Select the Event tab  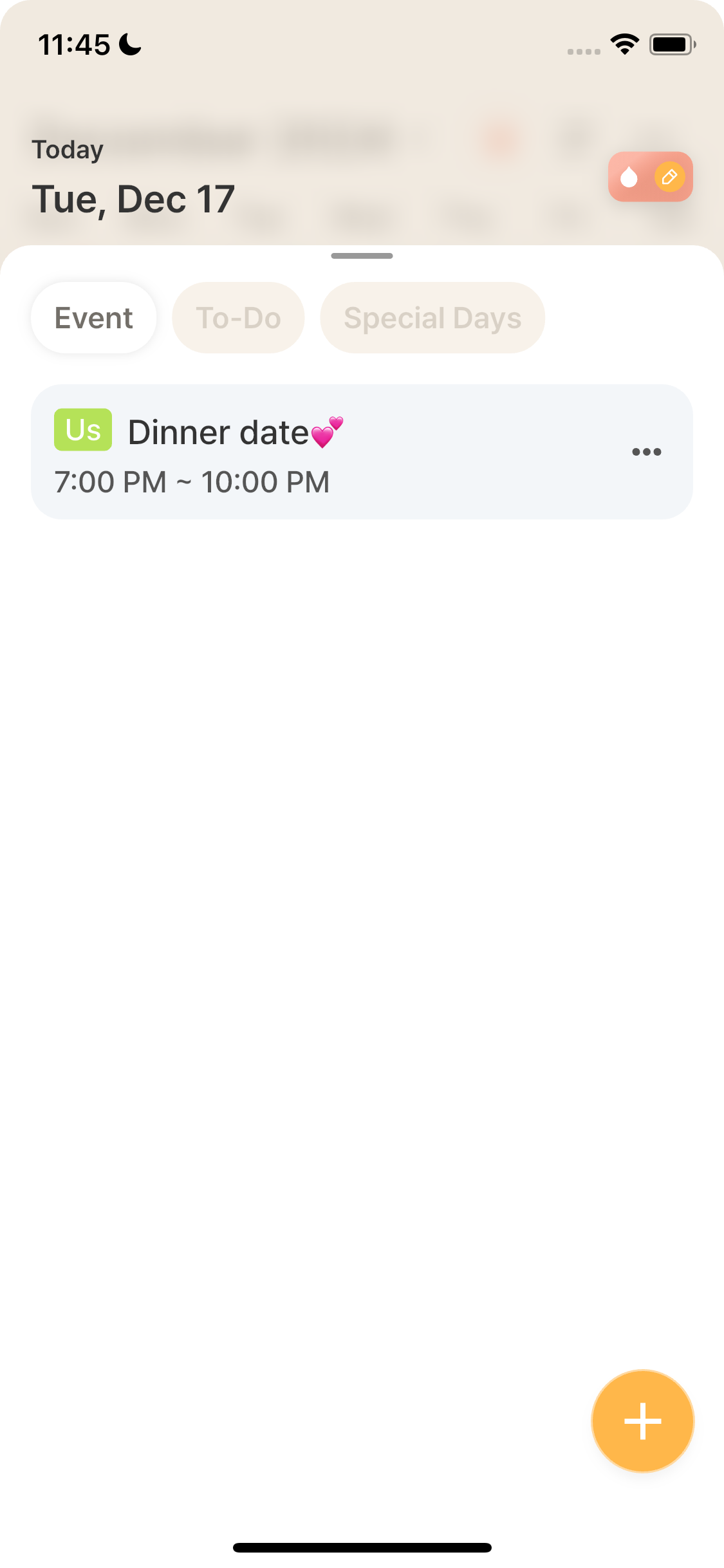tap(93, 317)
